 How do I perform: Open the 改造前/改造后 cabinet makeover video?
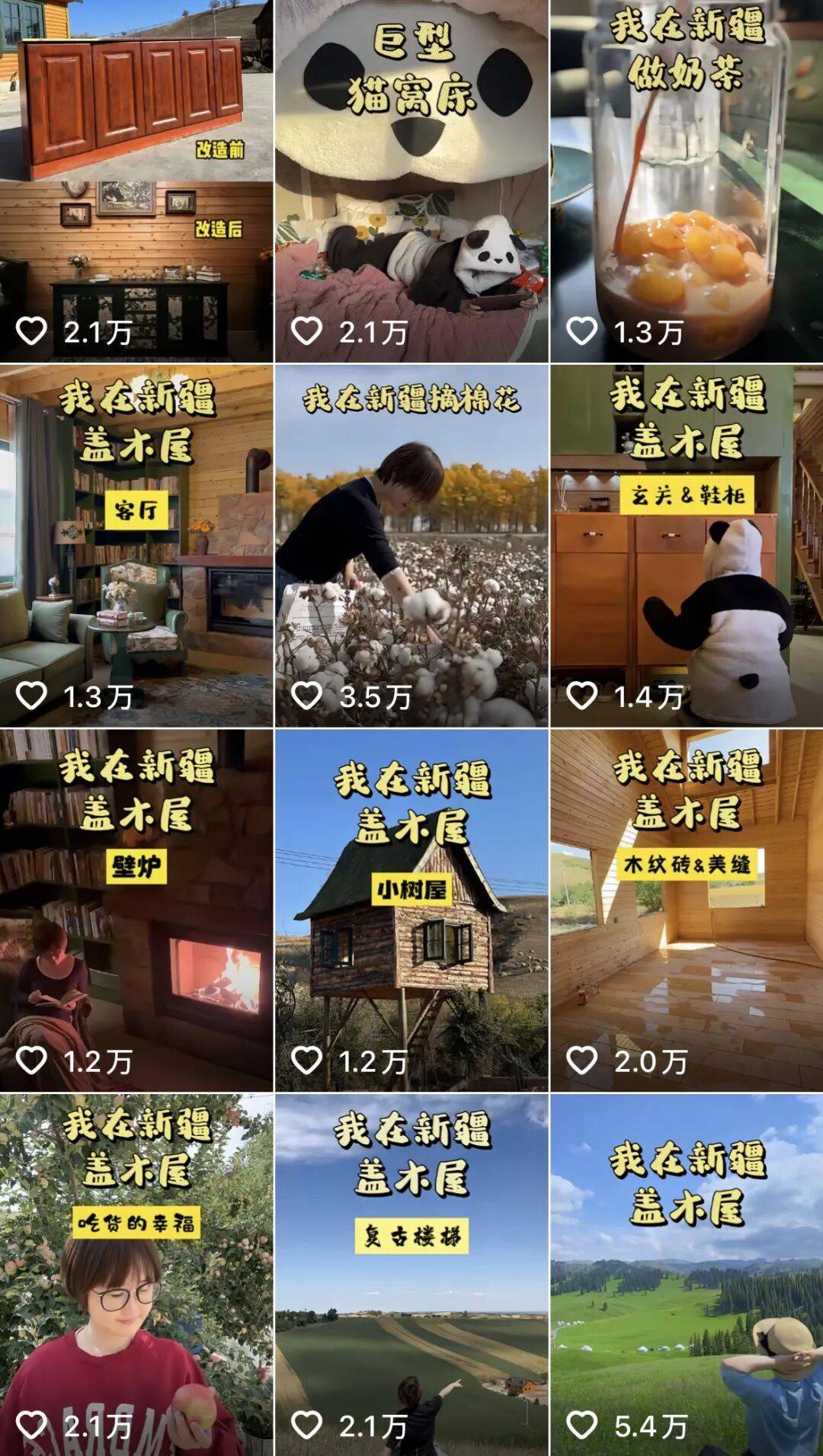(x=136, y=181)
